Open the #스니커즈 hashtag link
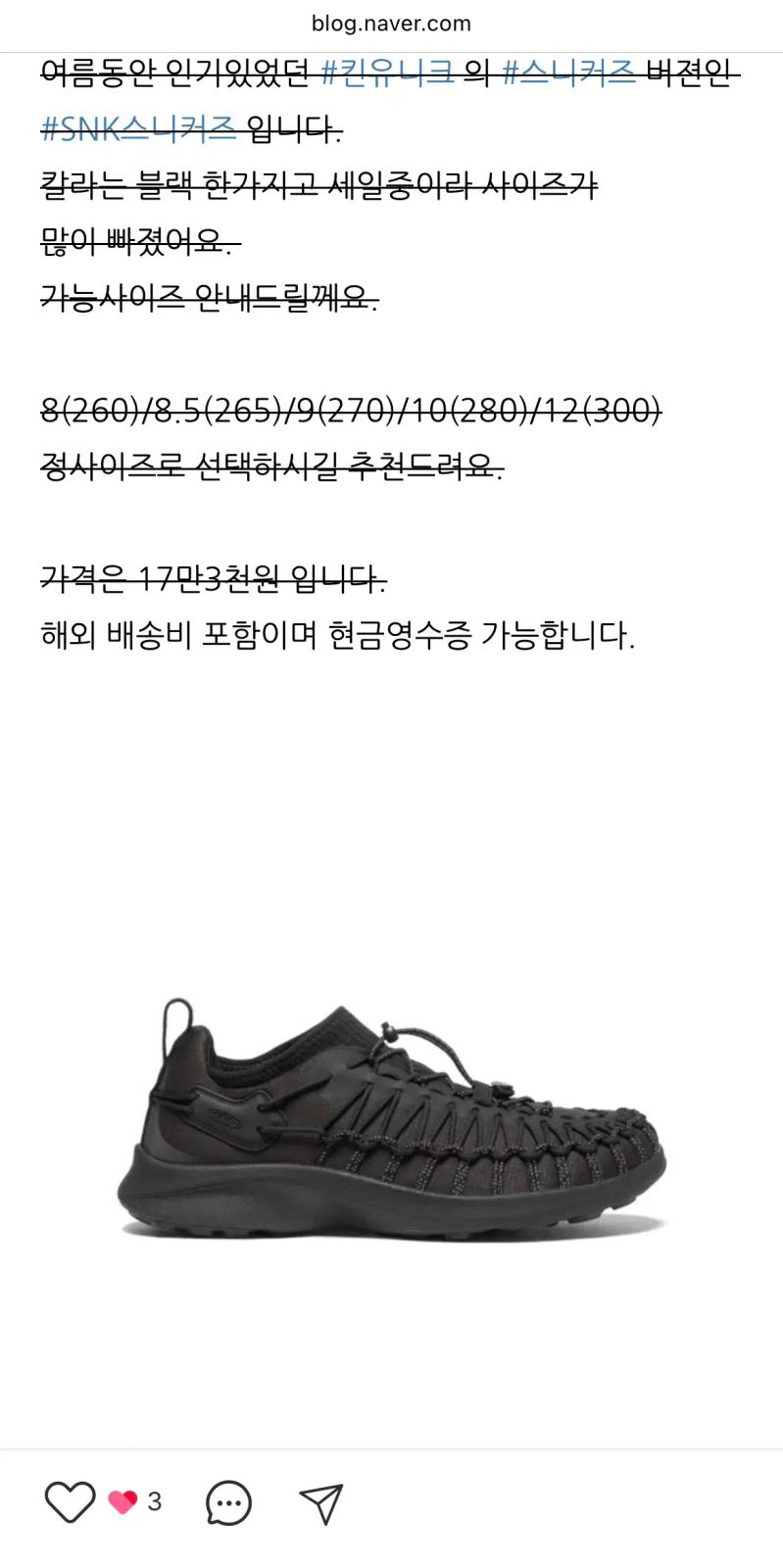Image resolution: width=783 pixels, height=1568 pixels. pos(569,73)
